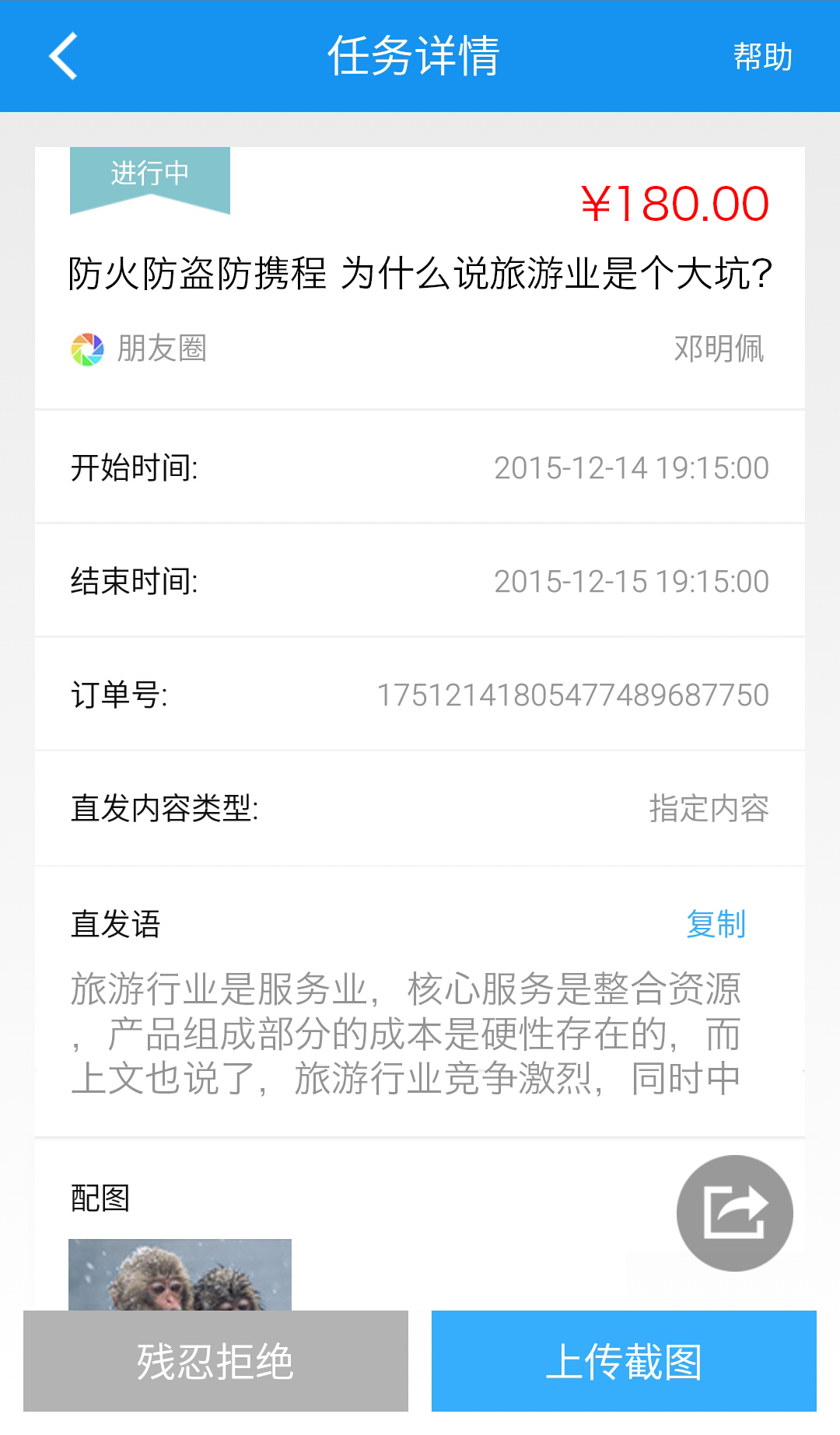Image resolution: width=840 pixels, height=1435 pixels.
Task: Copy the 直发语 text with 复制
Action: point(716,924)
